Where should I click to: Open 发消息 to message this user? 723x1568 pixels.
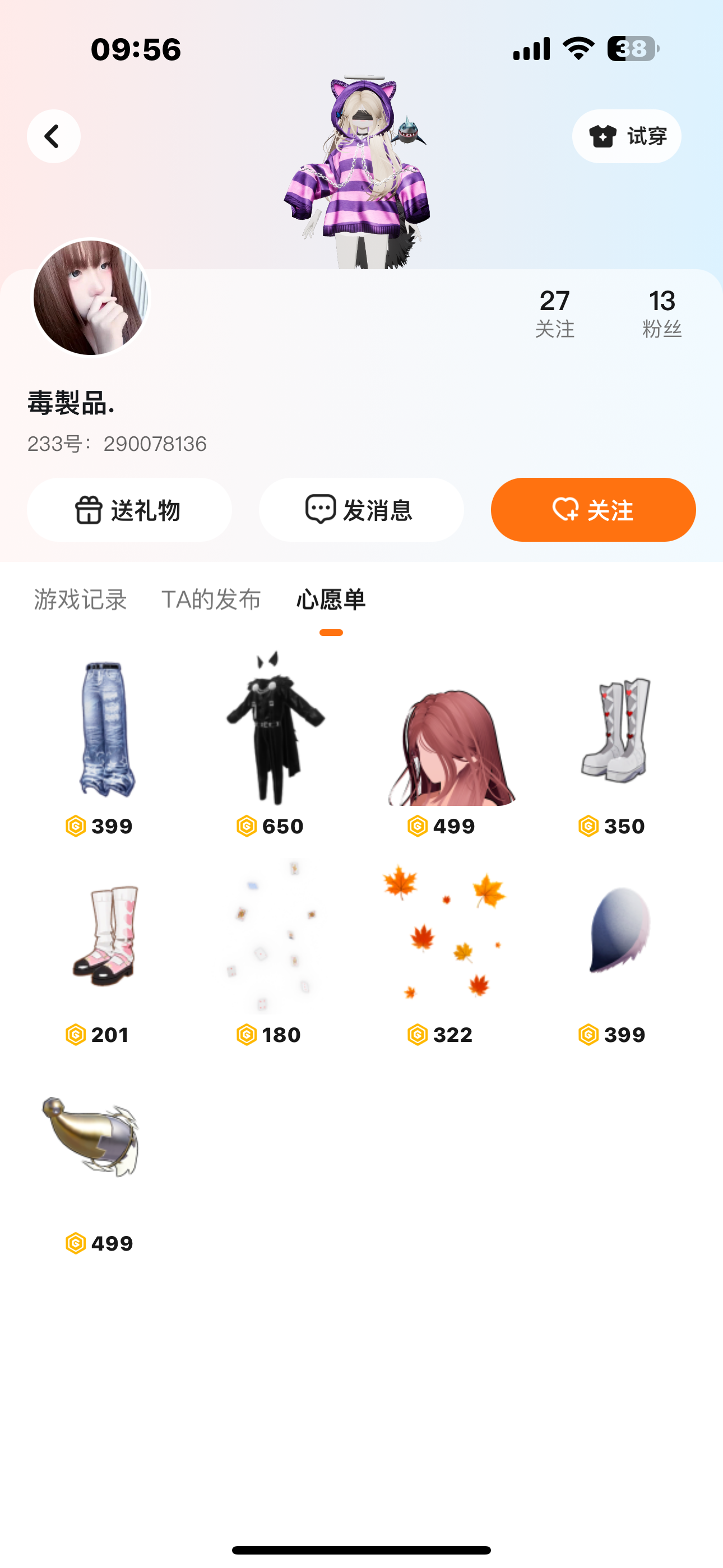[361, 510]
